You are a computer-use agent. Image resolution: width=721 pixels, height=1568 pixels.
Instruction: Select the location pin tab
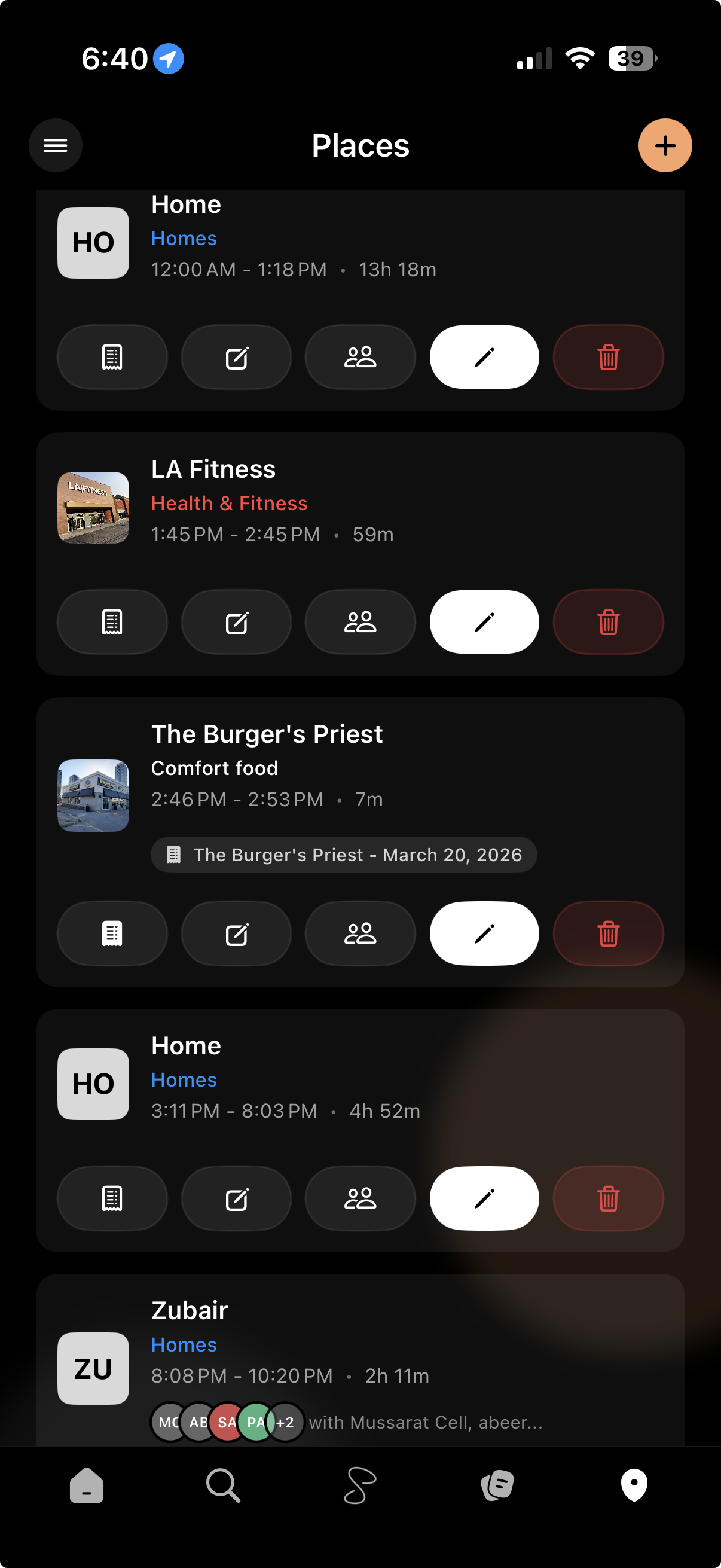click(633, 1485)
